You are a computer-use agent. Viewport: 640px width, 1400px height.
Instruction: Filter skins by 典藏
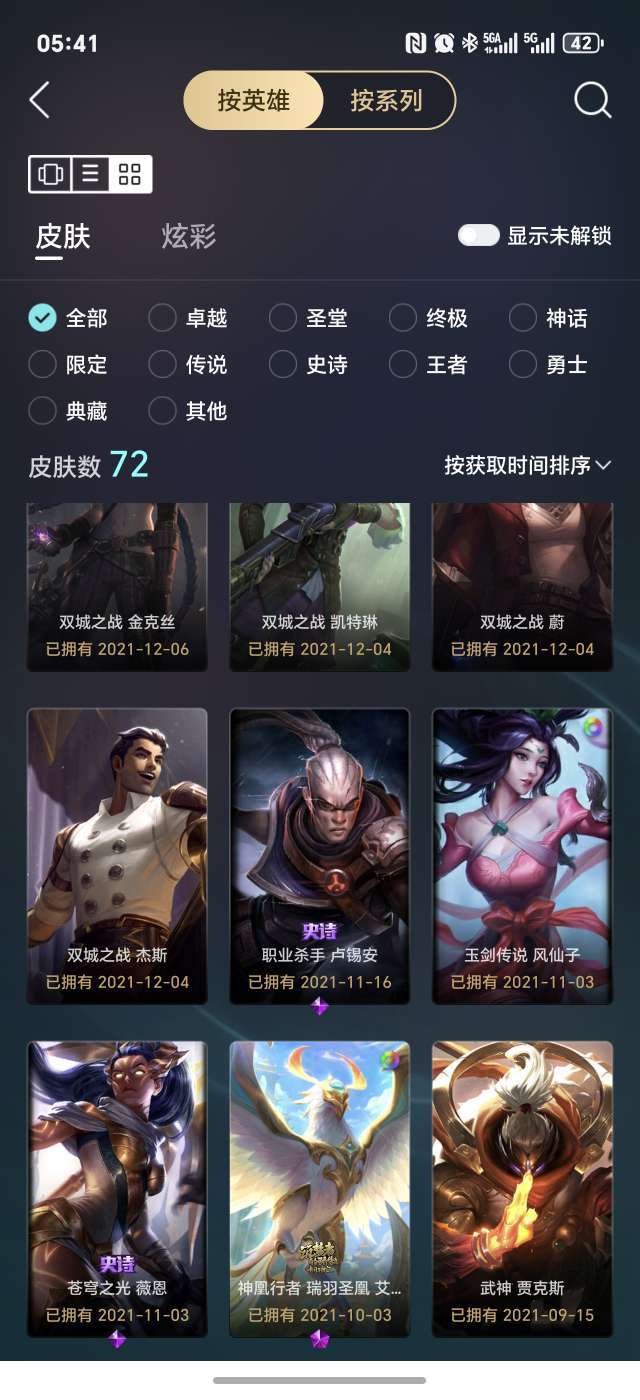(x=68, y=410)
